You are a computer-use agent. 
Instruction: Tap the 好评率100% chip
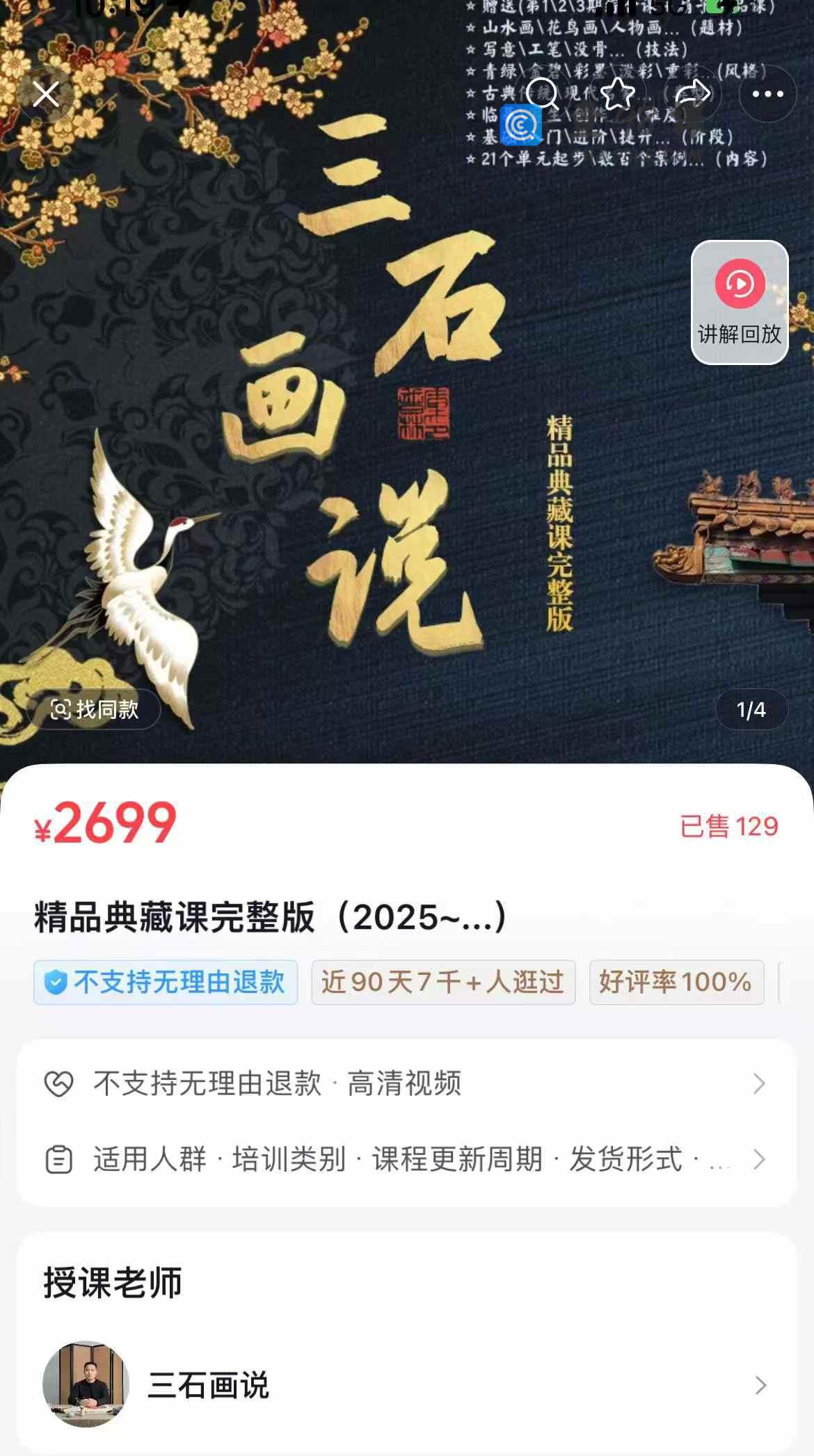tap(676, 982)
